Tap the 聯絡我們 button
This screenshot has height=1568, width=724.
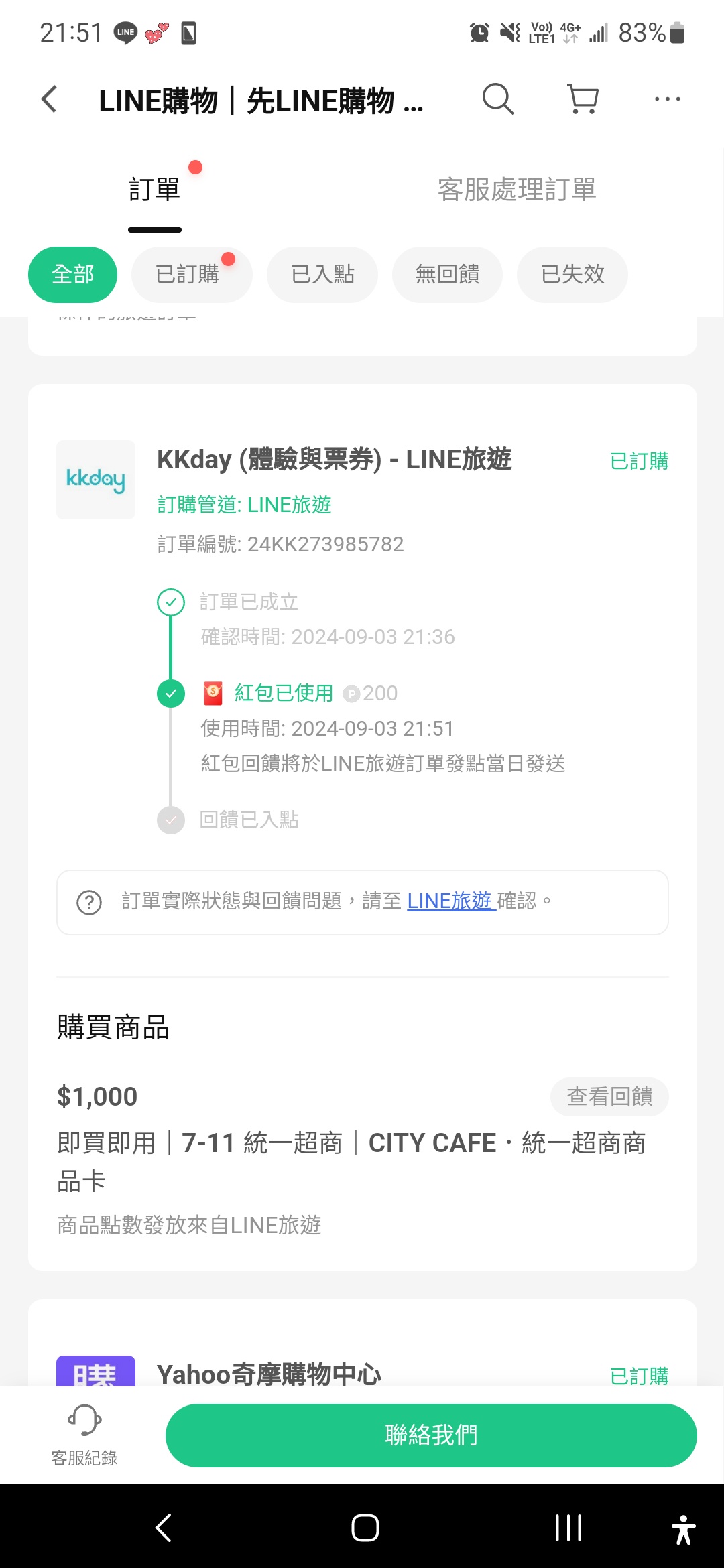(431, 1435)
